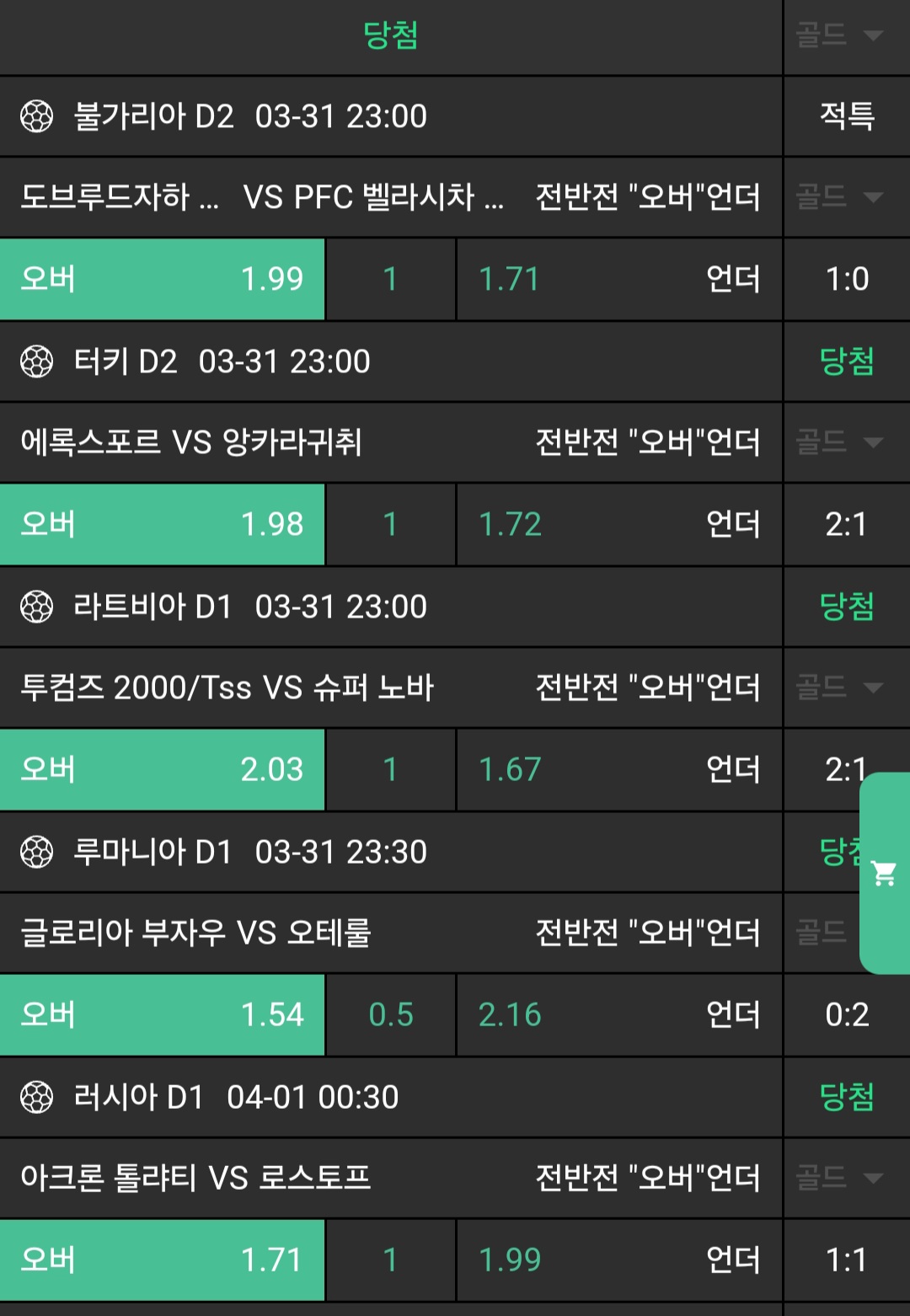Choose 오버 1.98 for 에록스포르 VS 앙카라귀취
The image size is (910, 1316).
(x=162, y=524)
